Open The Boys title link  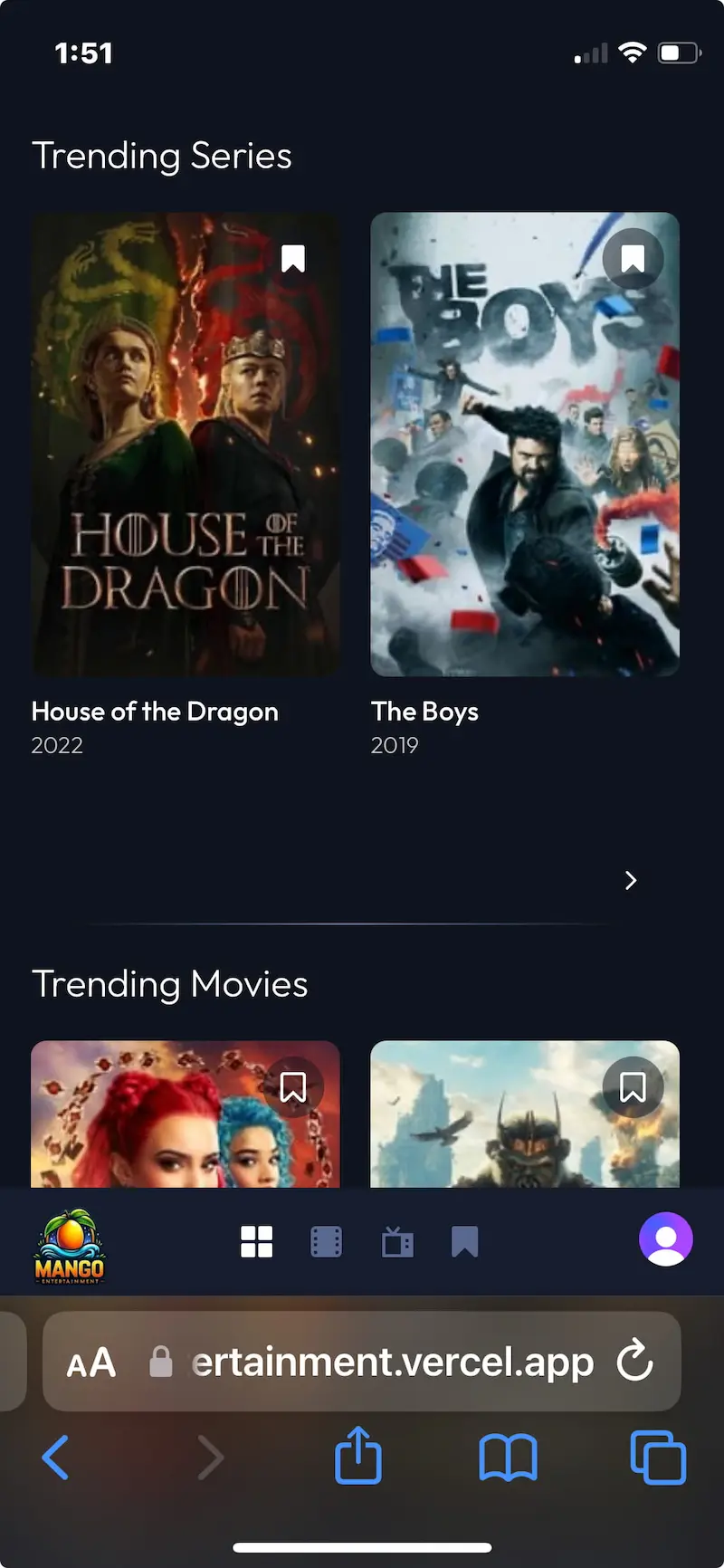tap(424, 712)
